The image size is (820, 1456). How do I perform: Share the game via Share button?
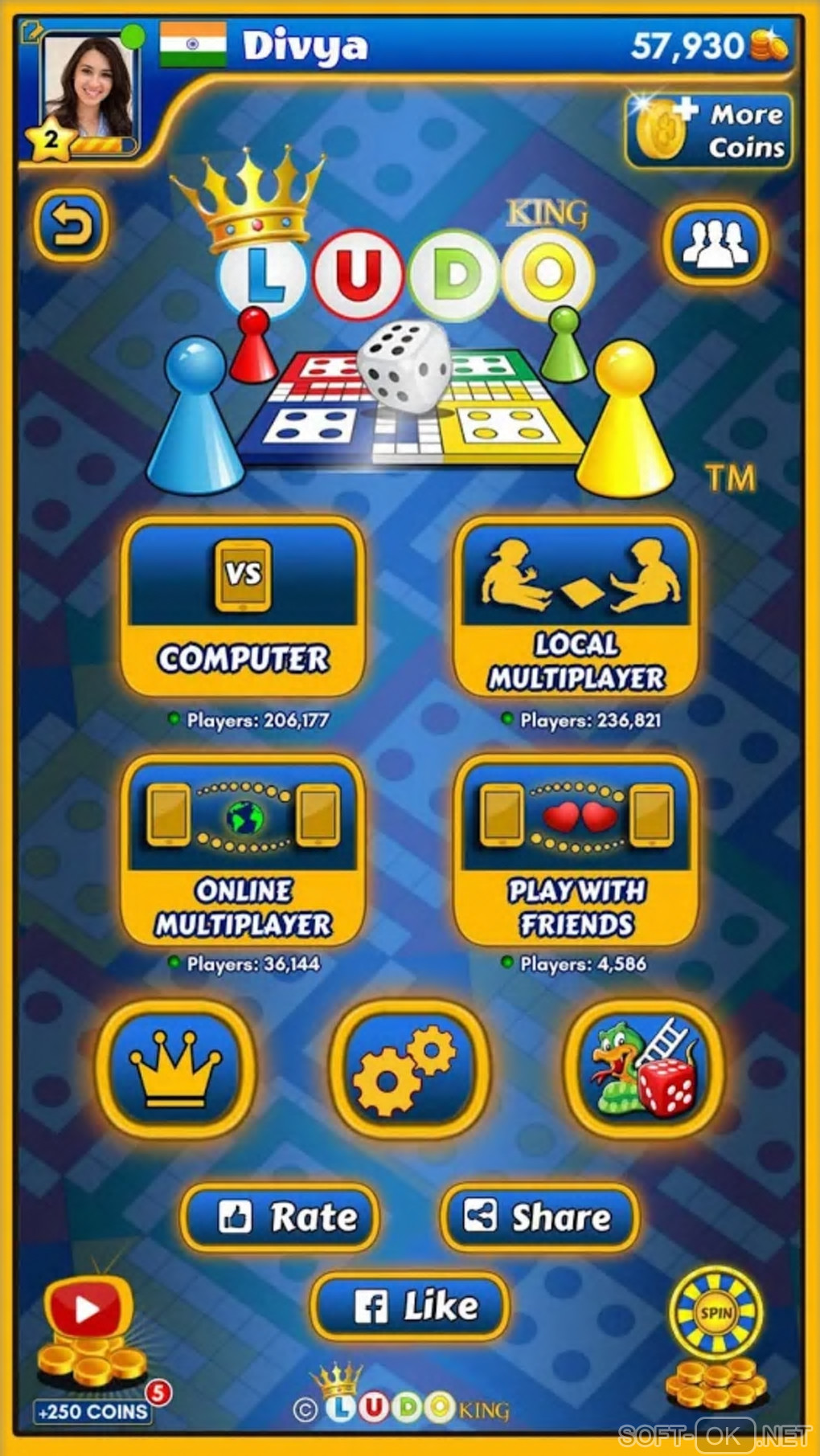pyautogui.click(x=539, y=1217)
